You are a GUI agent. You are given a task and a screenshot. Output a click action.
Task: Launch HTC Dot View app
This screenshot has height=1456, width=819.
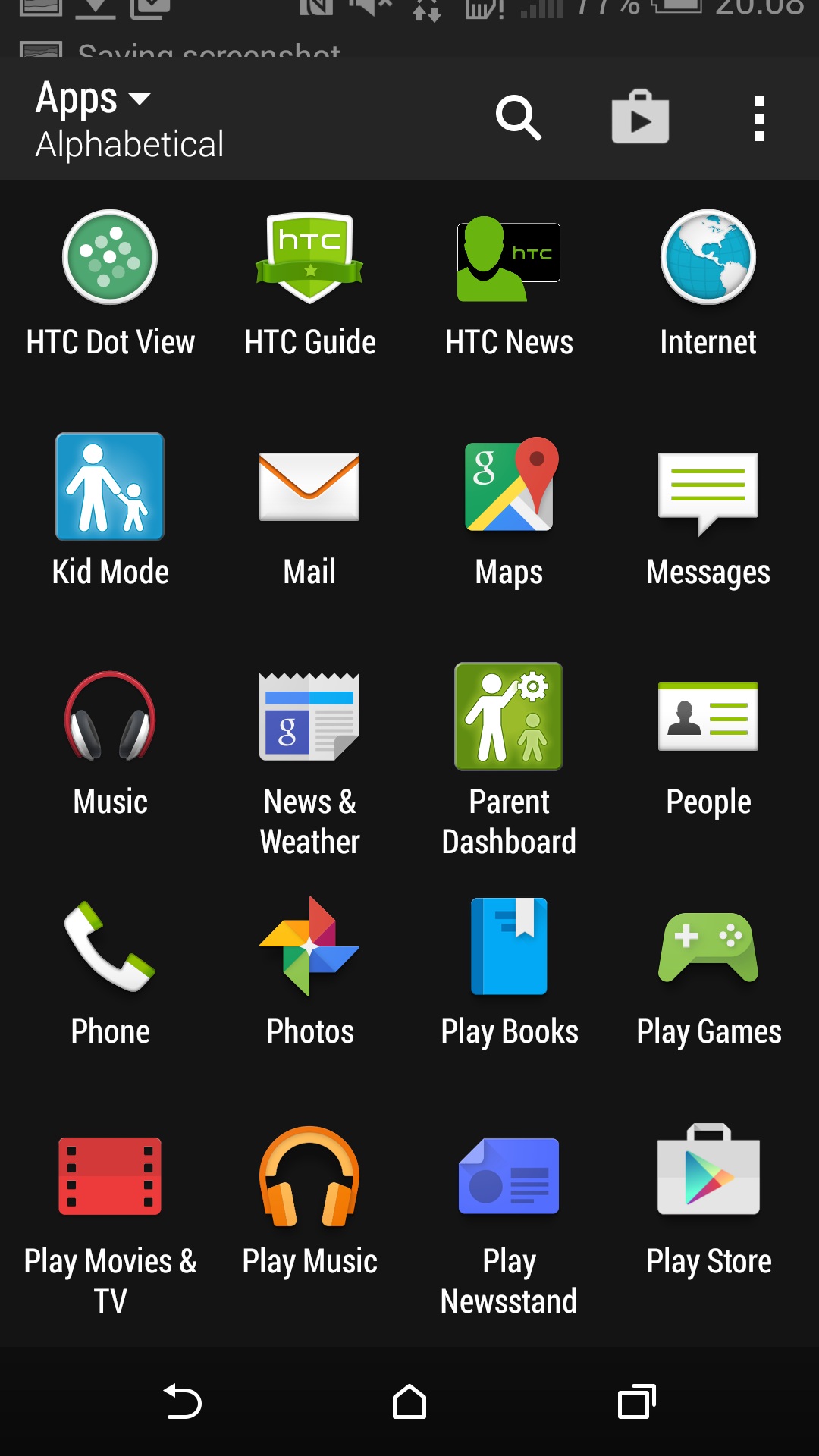click(x=110, y=258)
